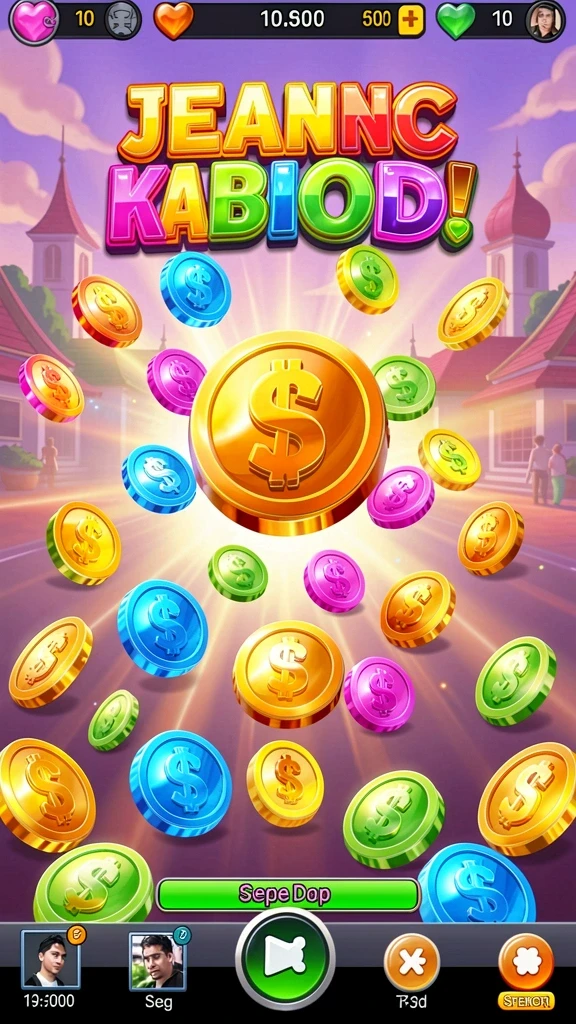Tap the green Sepe Dop button
The height and width of the screenshot is (1024, 576).
pyautogui.click(x=287, y=894)
